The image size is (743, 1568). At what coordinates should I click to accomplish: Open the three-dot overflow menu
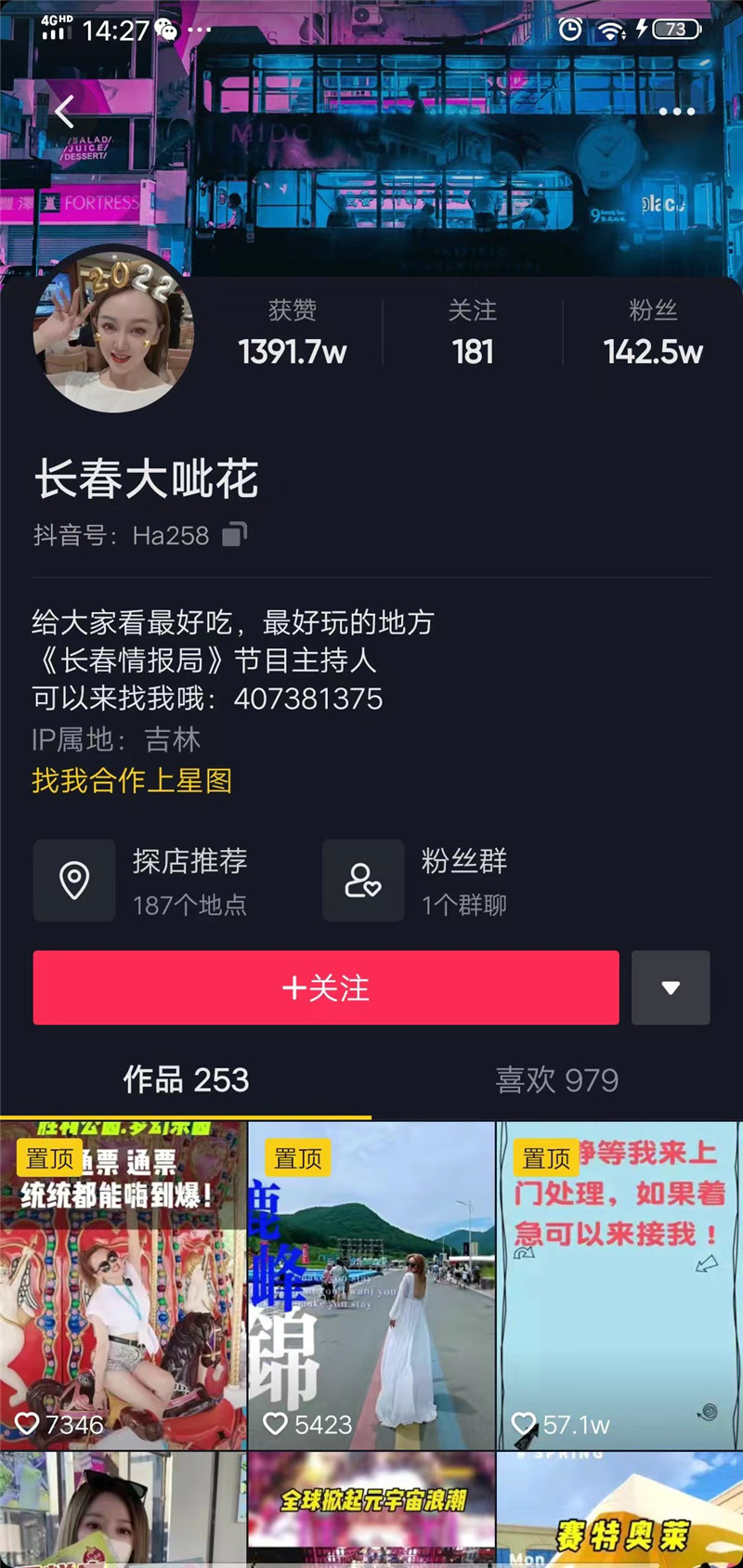point(676,111)
